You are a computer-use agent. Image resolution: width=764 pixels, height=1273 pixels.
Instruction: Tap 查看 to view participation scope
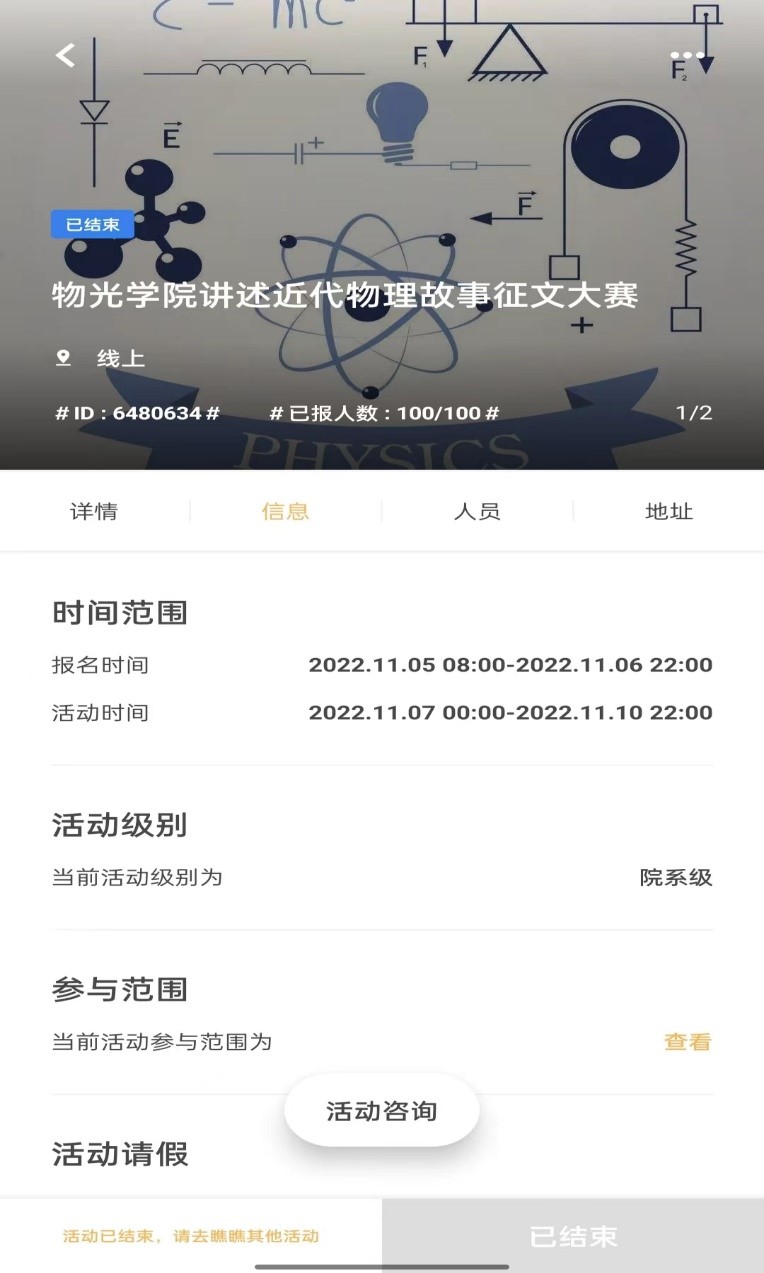(x=687, y=1042)
